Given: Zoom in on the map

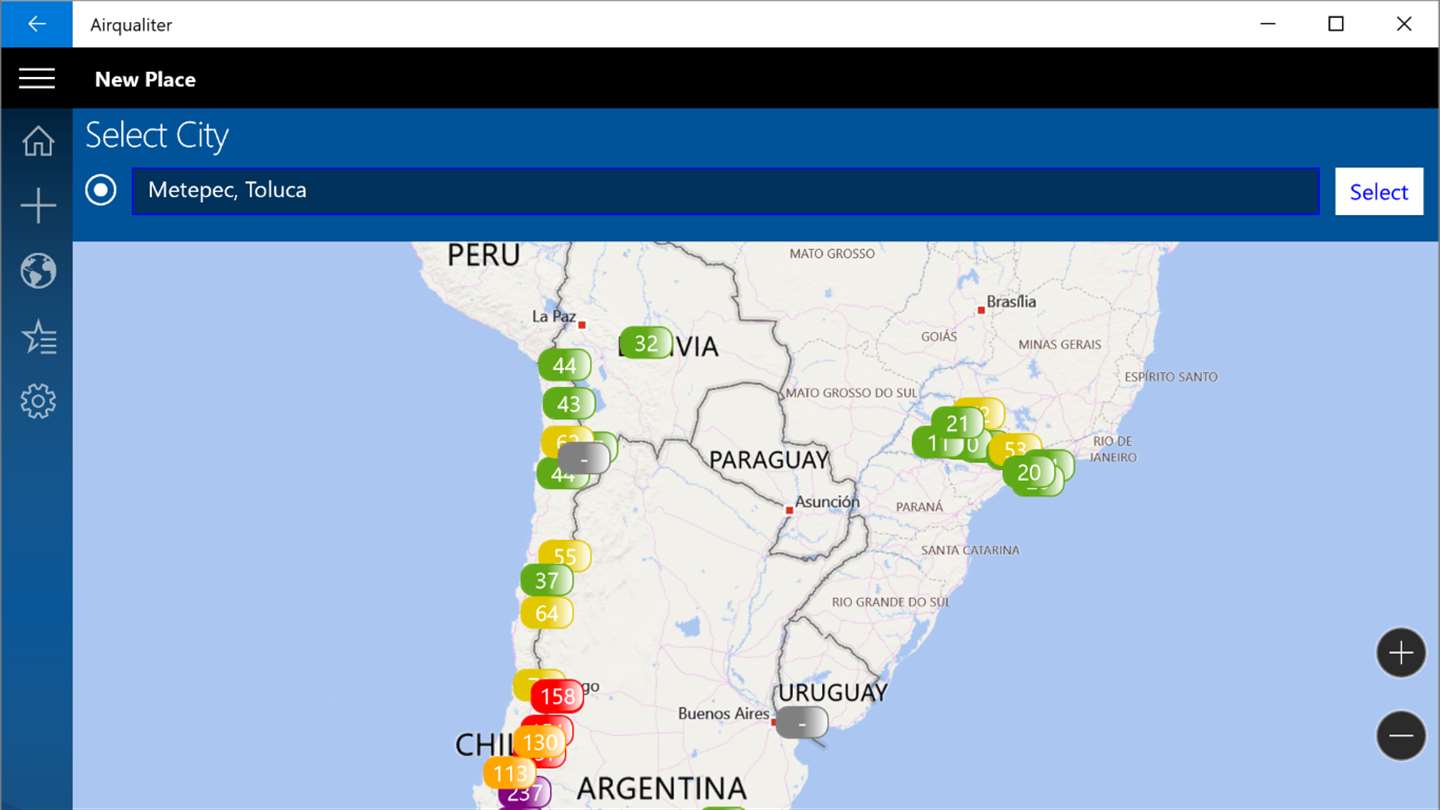Looking at the screenshot, I should pyautogui.click(x=1400, y=653).
